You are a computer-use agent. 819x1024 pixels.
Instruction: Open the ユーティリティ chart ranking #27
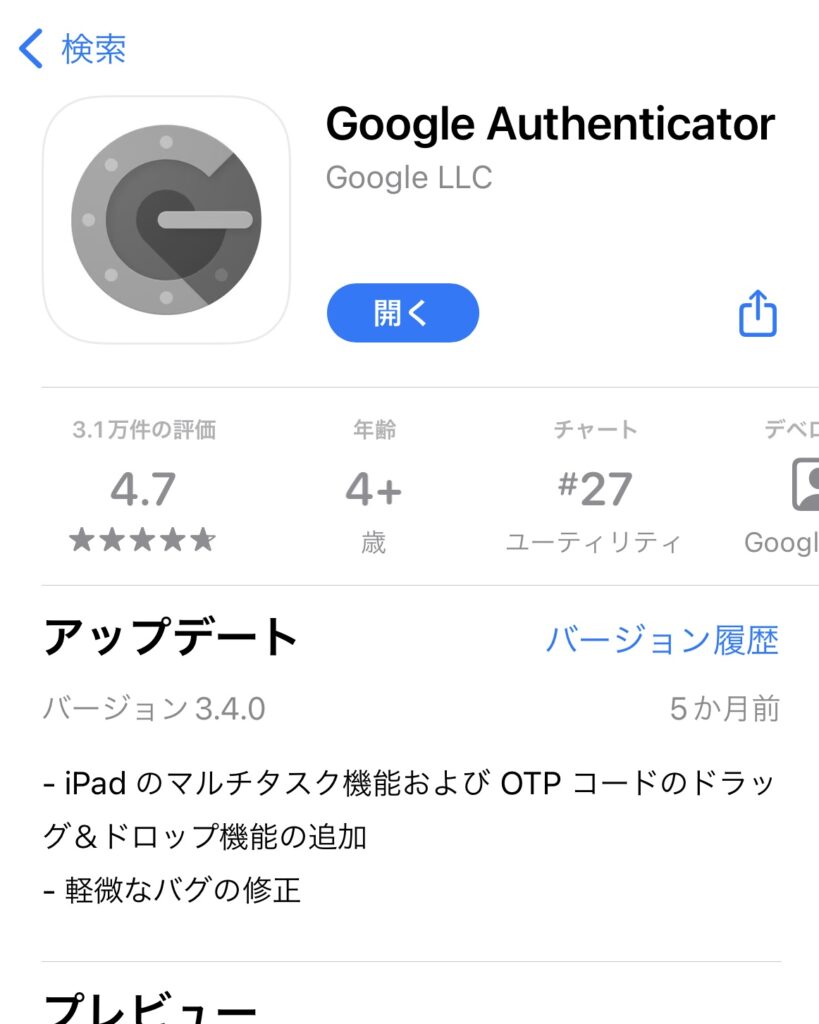(x=594, y=490)
